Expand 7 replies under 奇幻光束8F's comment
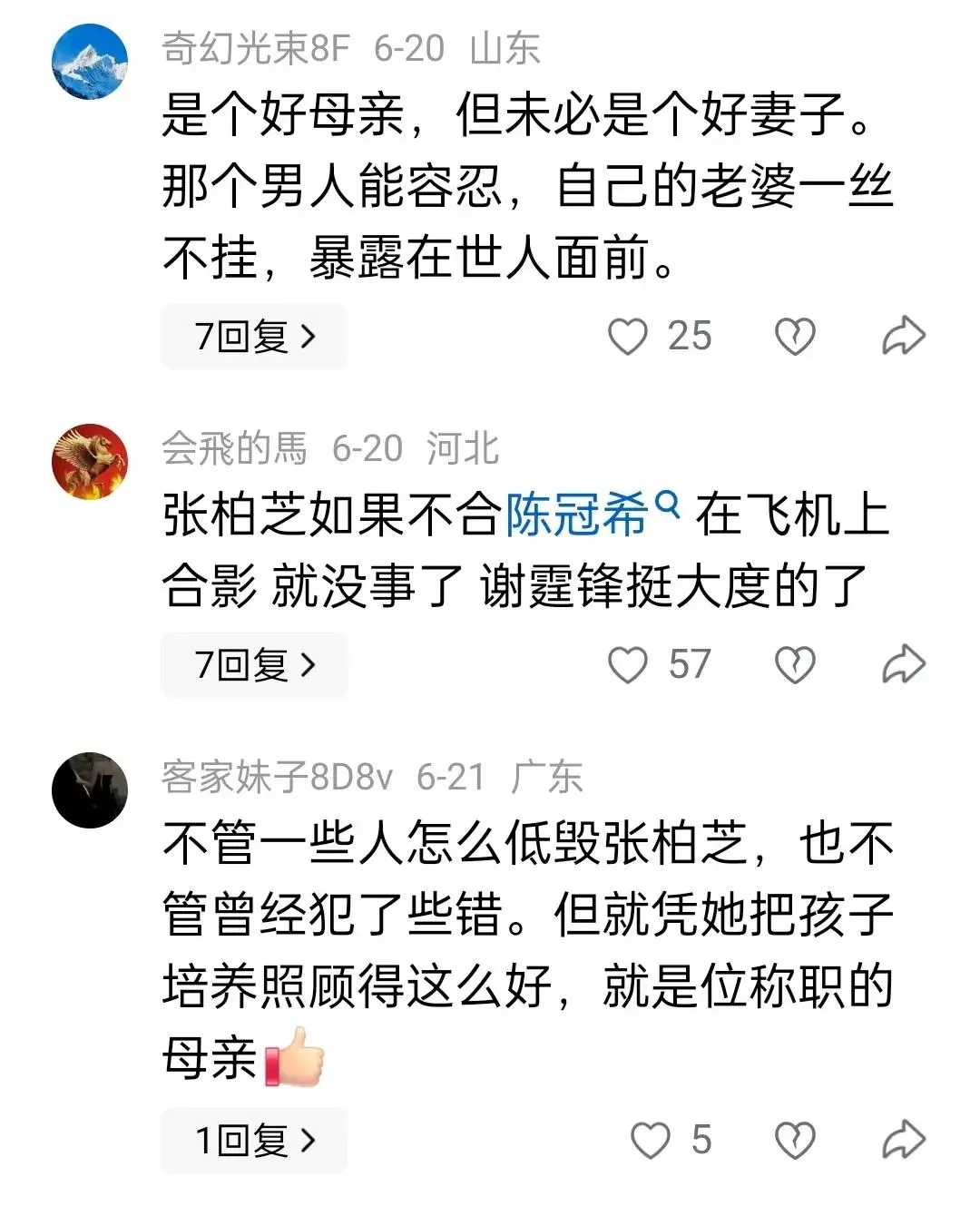Screen dimensions: 980x1206 point(254,337)
